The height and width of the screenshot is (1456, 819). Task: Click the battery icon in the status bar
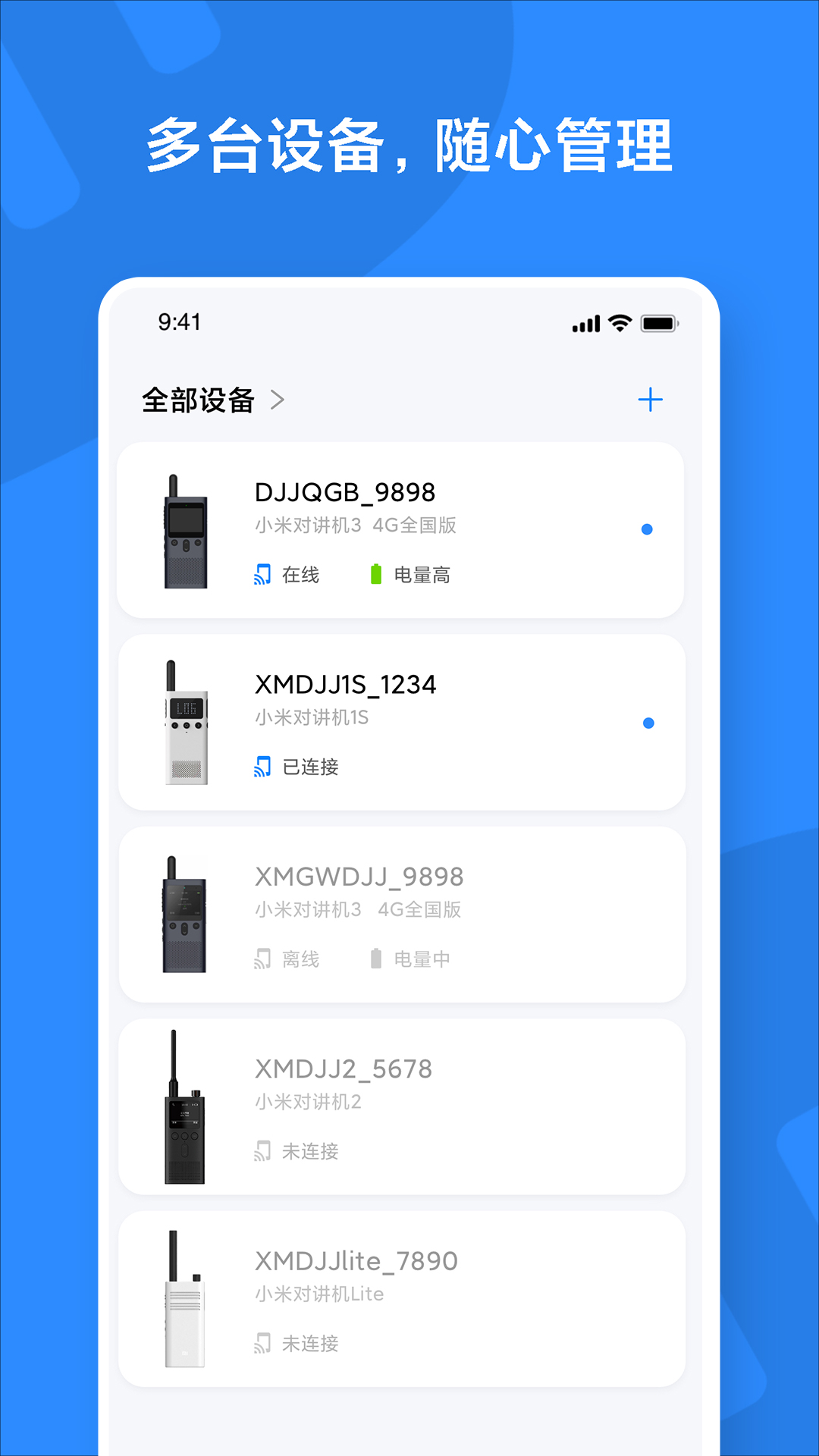(659, 322)
